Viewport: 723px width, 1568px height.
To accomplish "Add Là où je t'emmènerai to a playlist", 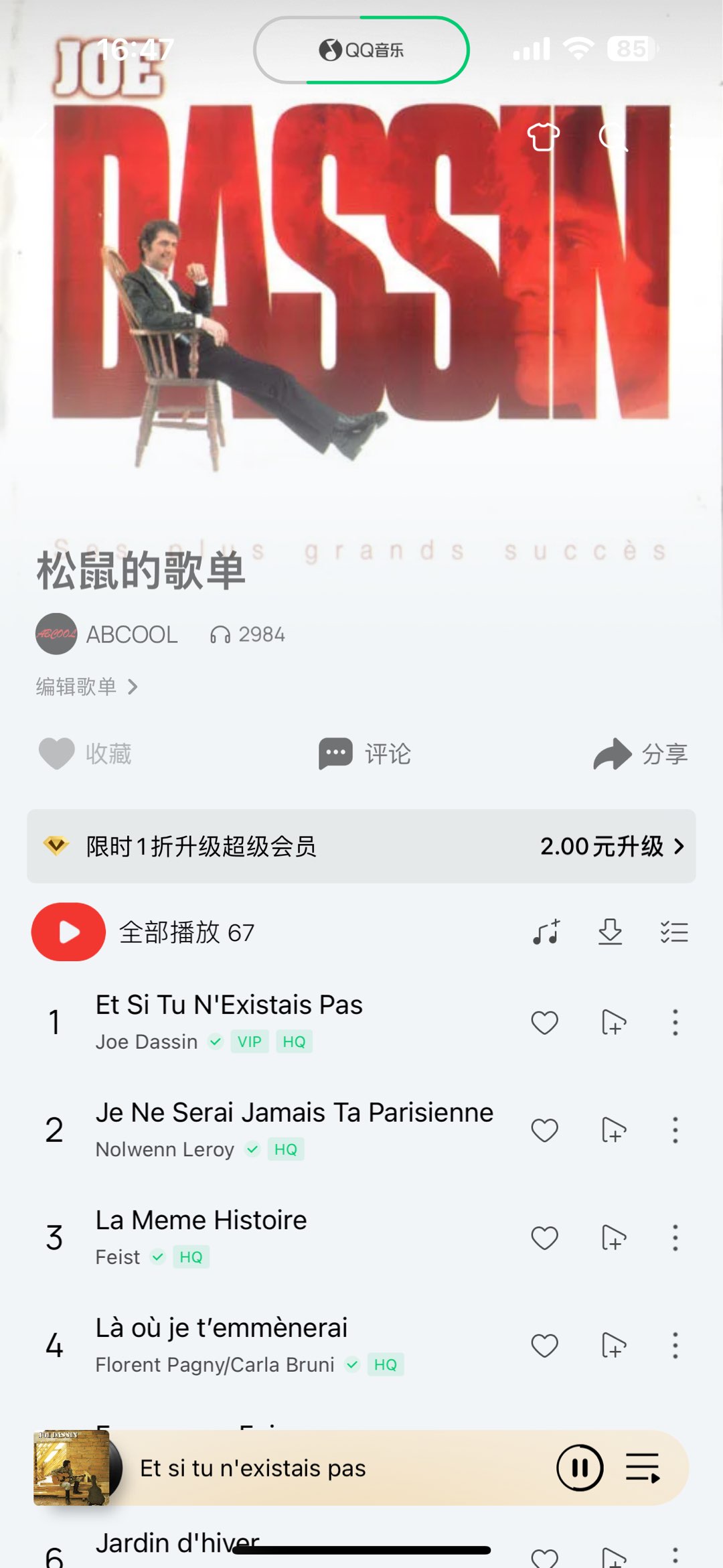I will pyautogui.click(x=613, y=1345).
